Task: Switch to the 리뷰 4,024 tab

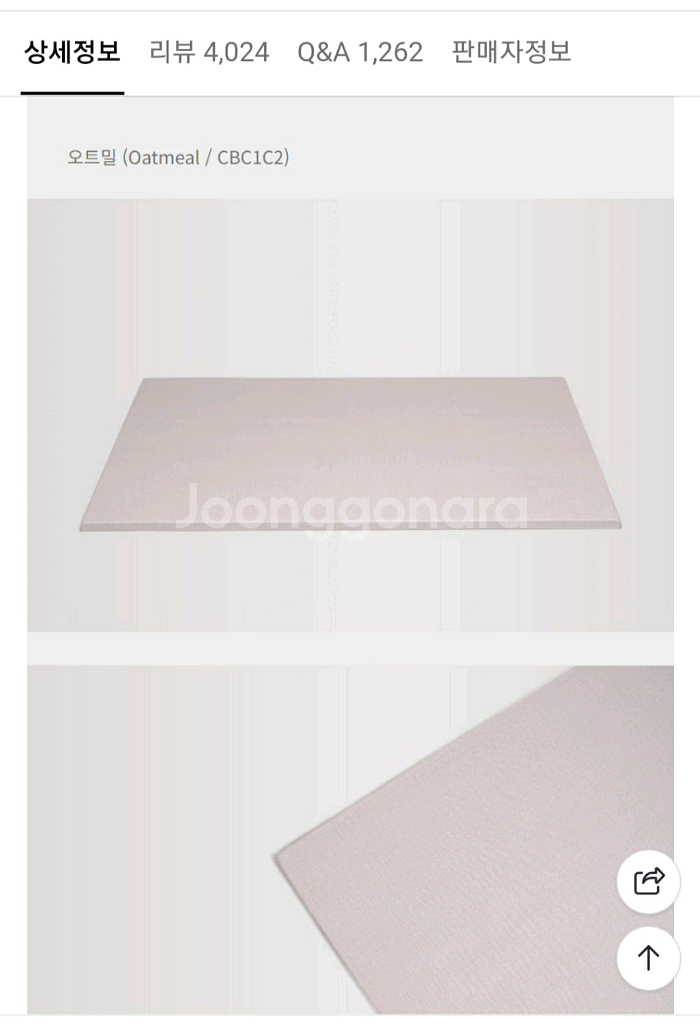Action: pyautogui.click(x=209, y=52)
